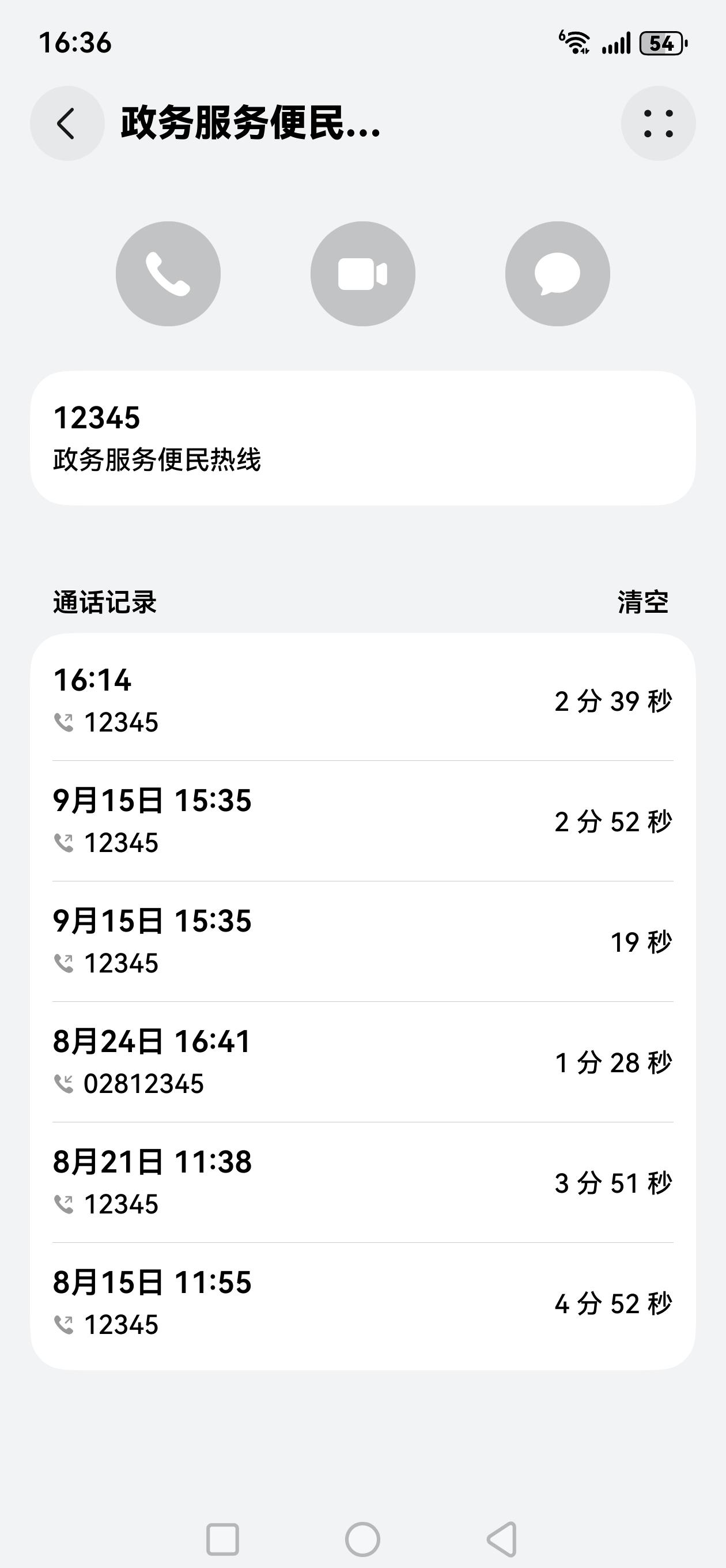The width and height of the screenshot is (726, 1568).
Task: Start a video call with this contact
Action: pyautogui.click(x=362, y=274)
